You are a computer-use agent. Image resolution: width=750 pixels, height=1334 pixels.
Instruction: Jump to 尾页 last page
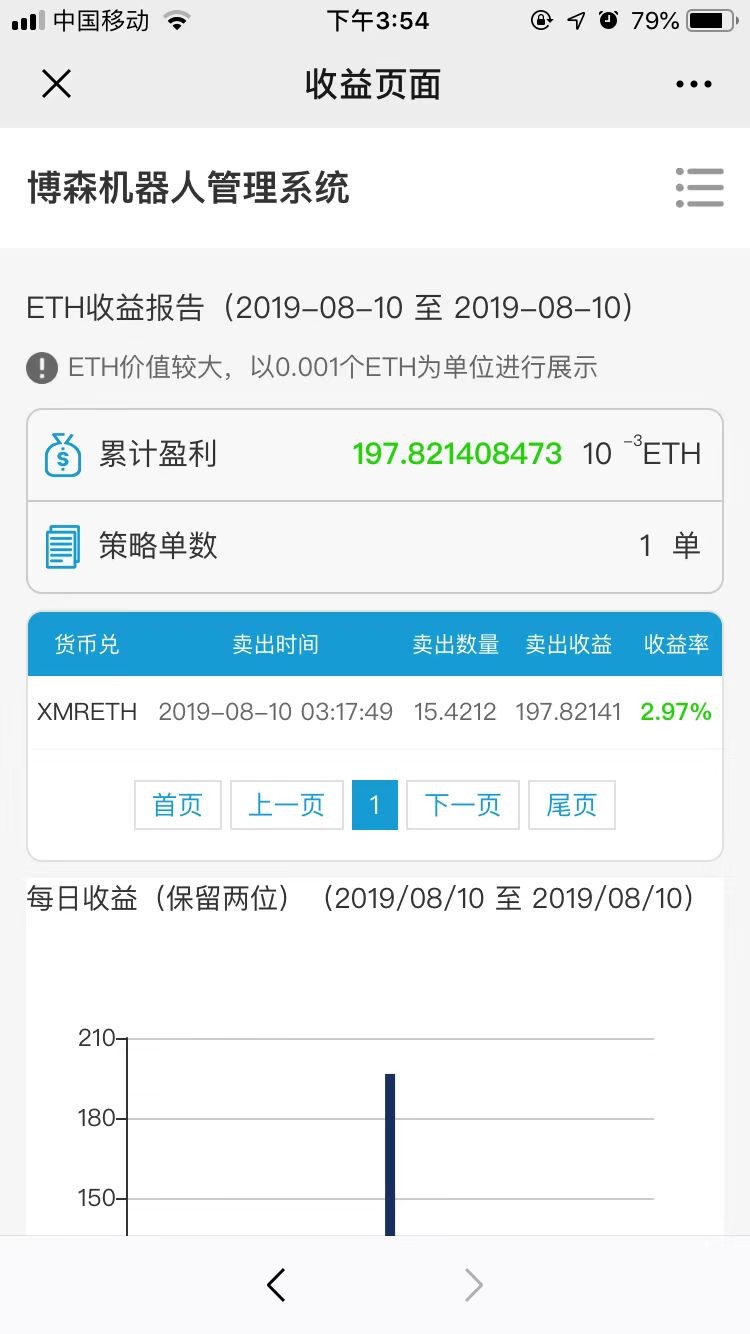tap(572, 805)
